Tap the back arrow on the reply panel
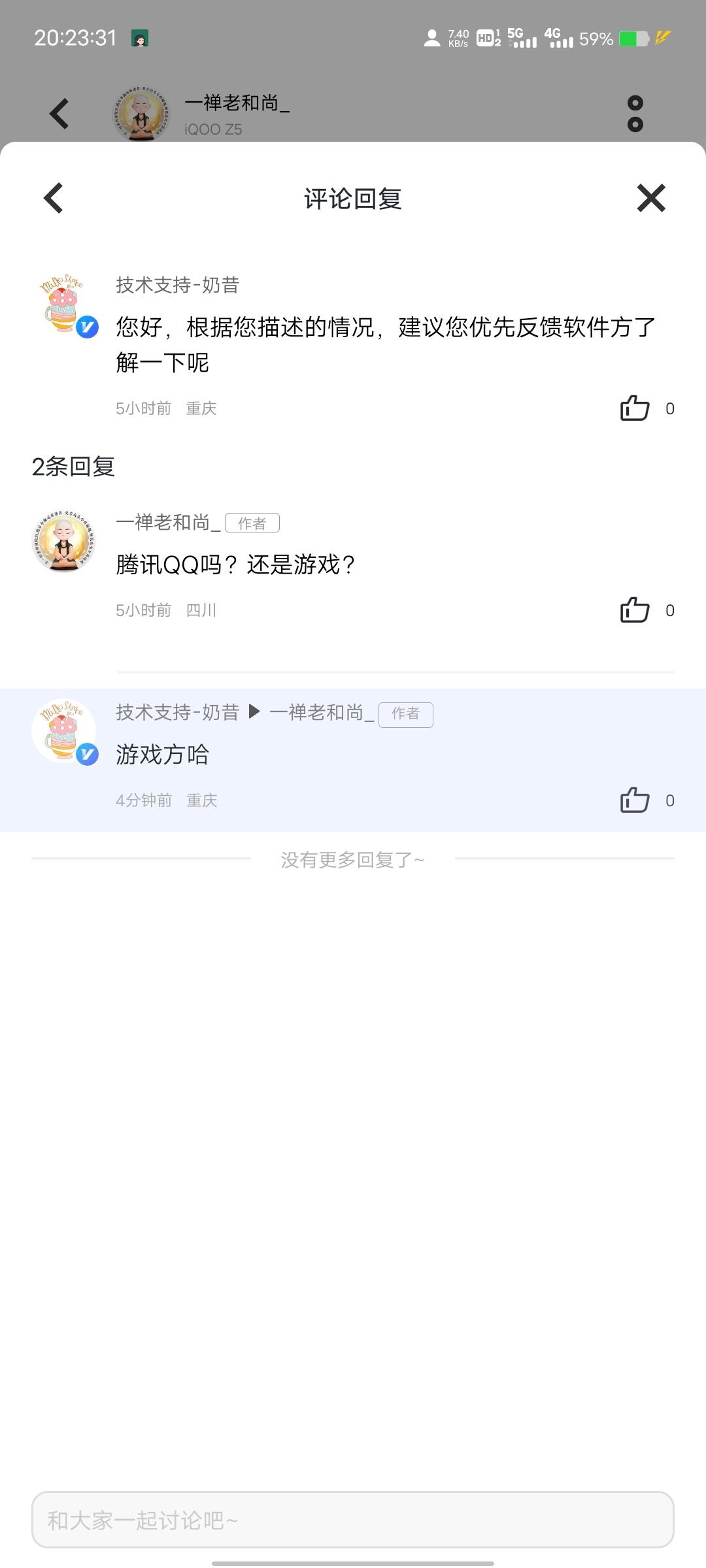This screenshot has width=706, height=1568. point(53,198)
